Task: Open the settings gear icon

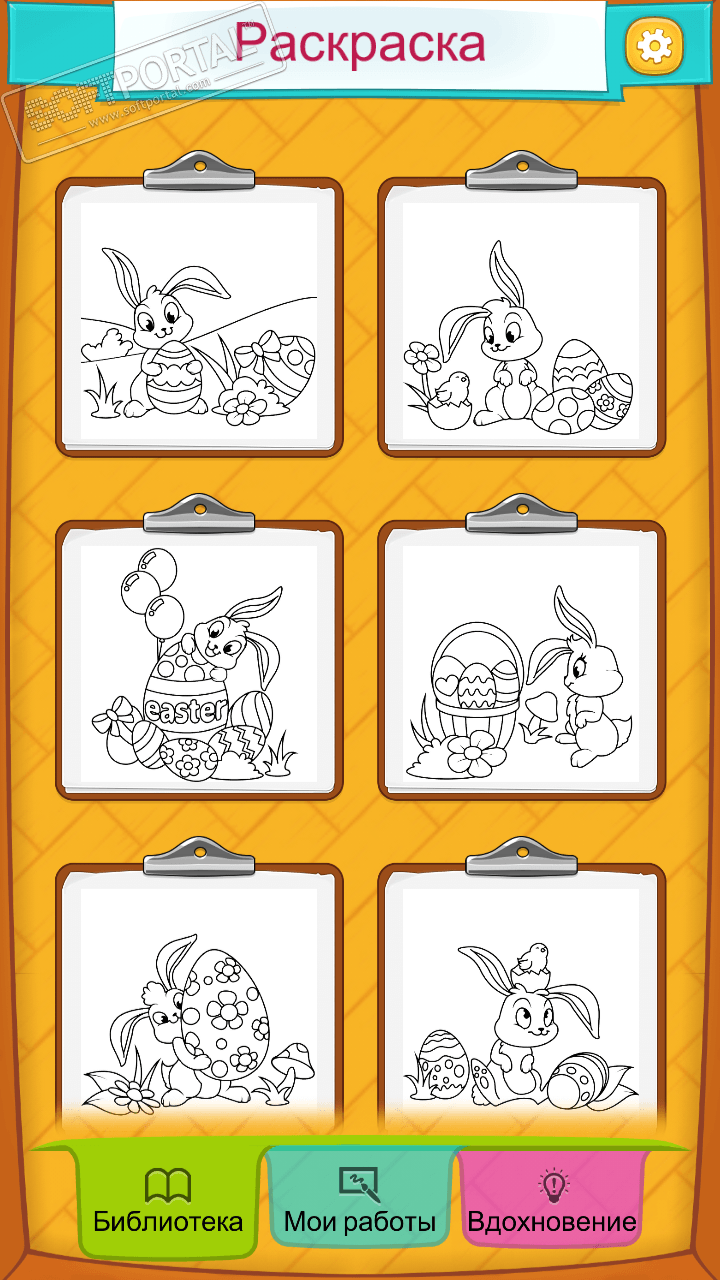Action: click(x=654, y=44)
